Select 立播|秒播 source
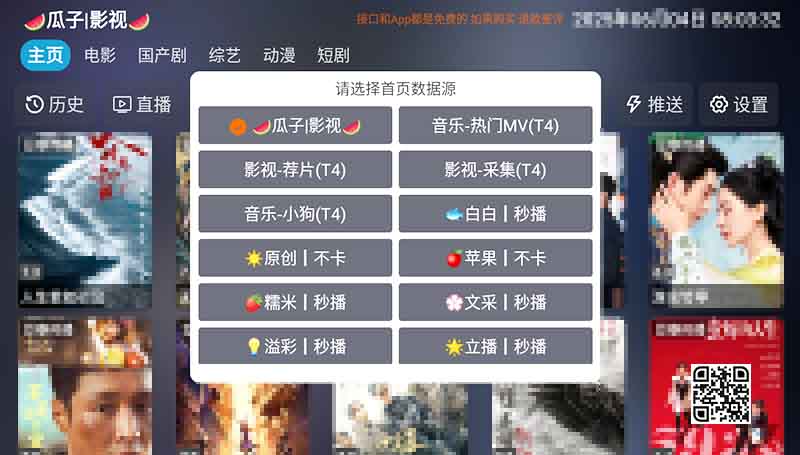Image resolution: width=800 pixels, height=455 pixels. click(495, 346)
